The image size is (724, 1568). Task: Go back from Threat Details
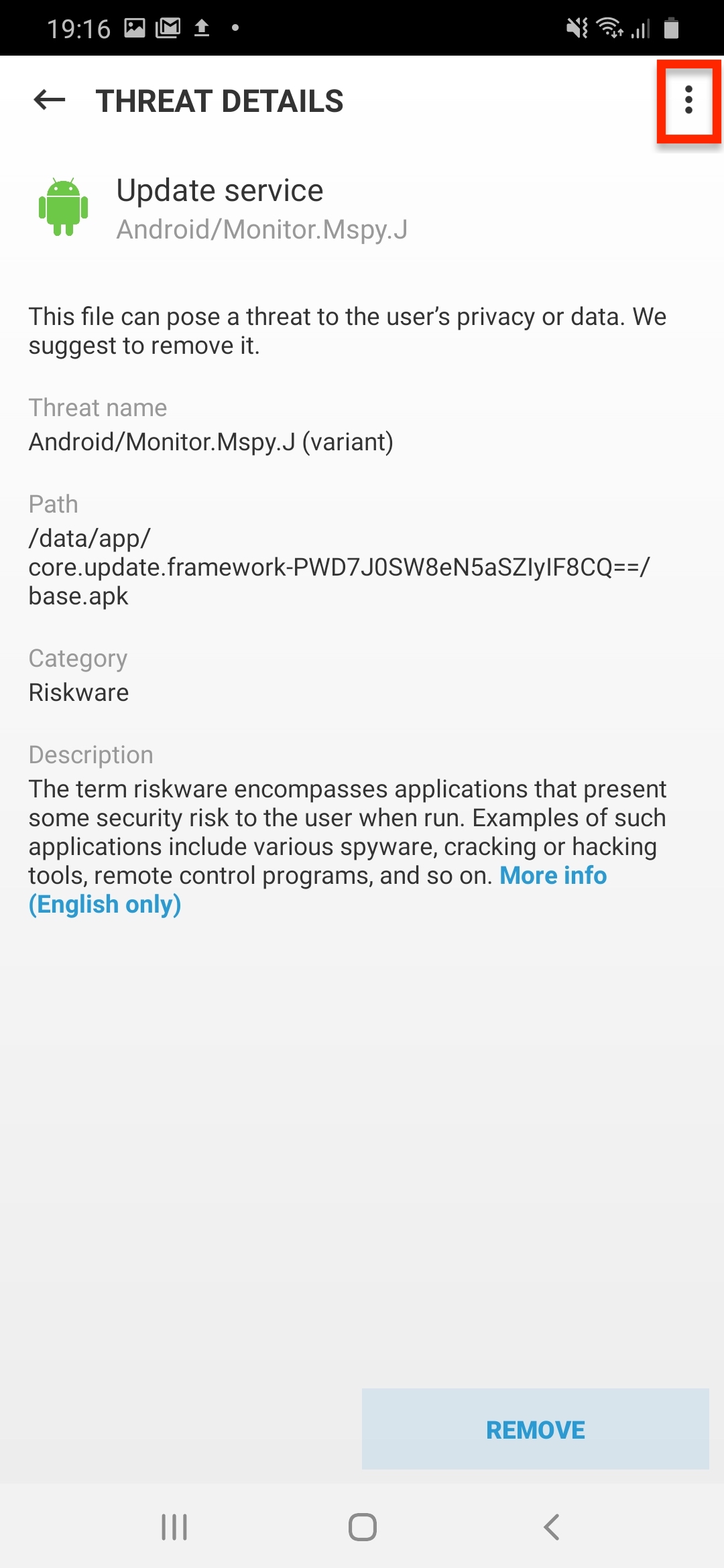(x=50, y=101)
